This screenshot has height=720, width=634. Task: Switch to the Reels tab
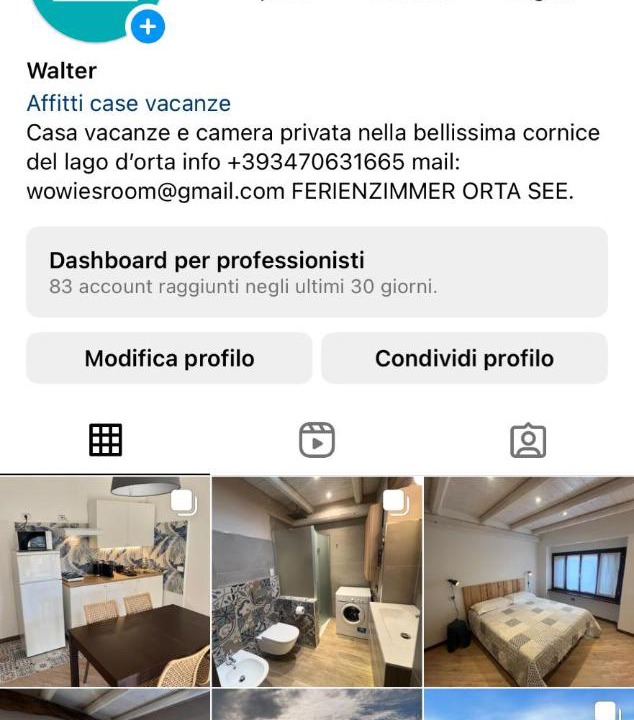316,440
